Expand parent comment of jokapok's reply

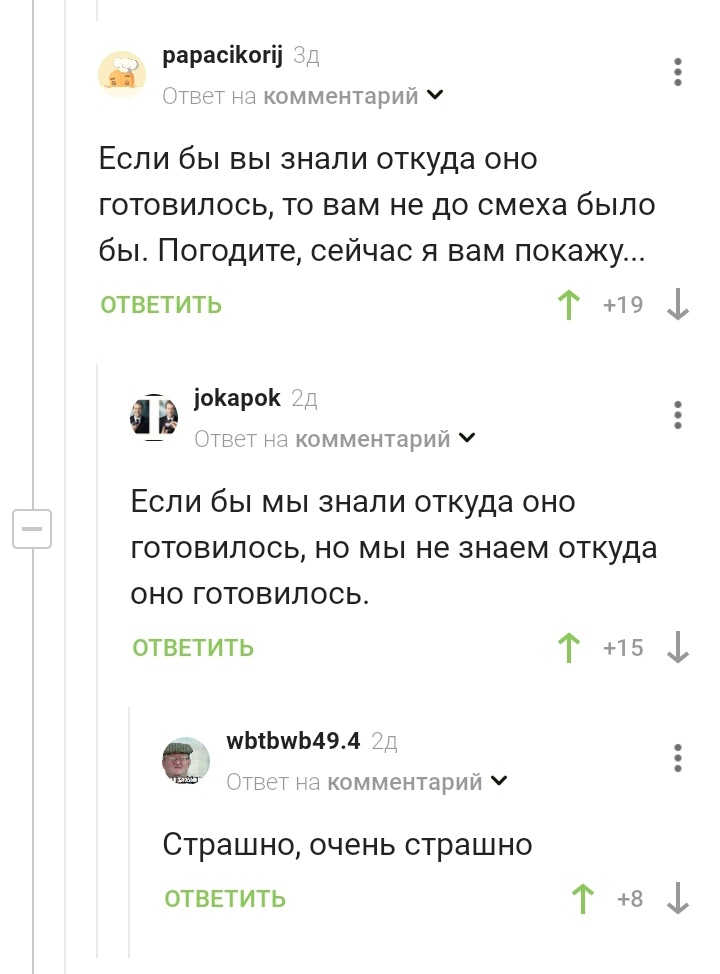pos(467,439)
